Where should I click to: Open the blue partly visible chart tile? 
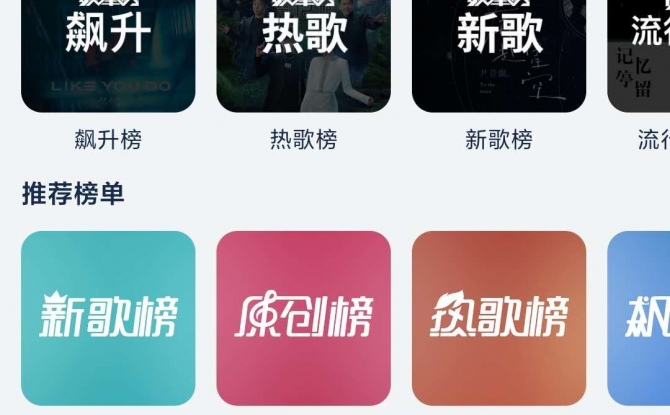click(640, 317)
